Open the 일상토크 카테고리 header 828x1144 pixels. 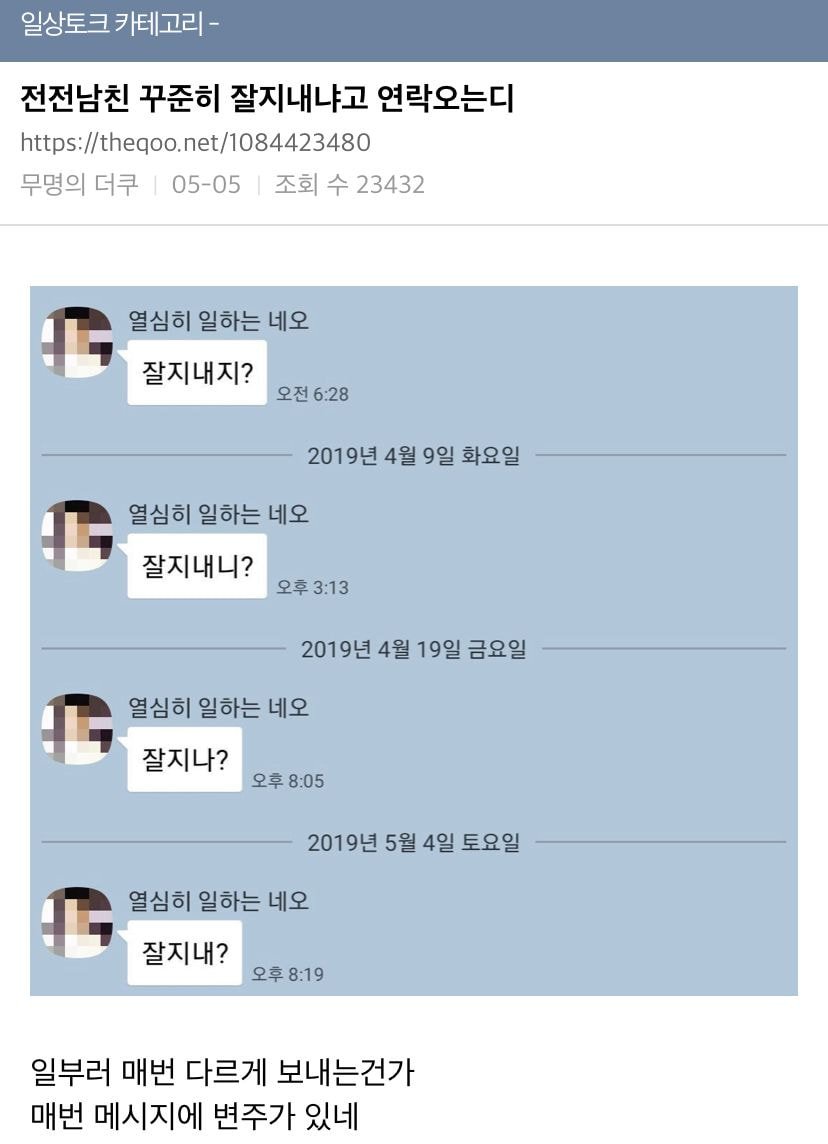click(120, 24)
